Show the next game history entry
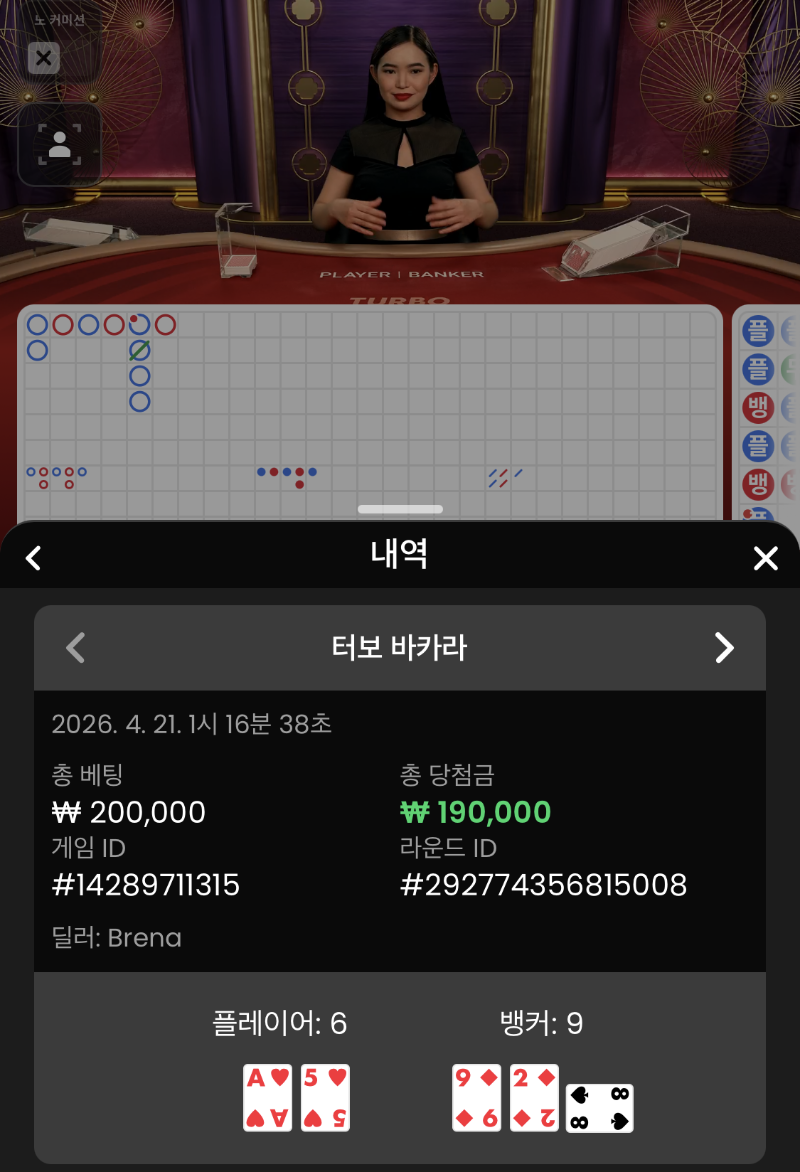This screenshot has width=800, height=1172. [x=724, y=648]
